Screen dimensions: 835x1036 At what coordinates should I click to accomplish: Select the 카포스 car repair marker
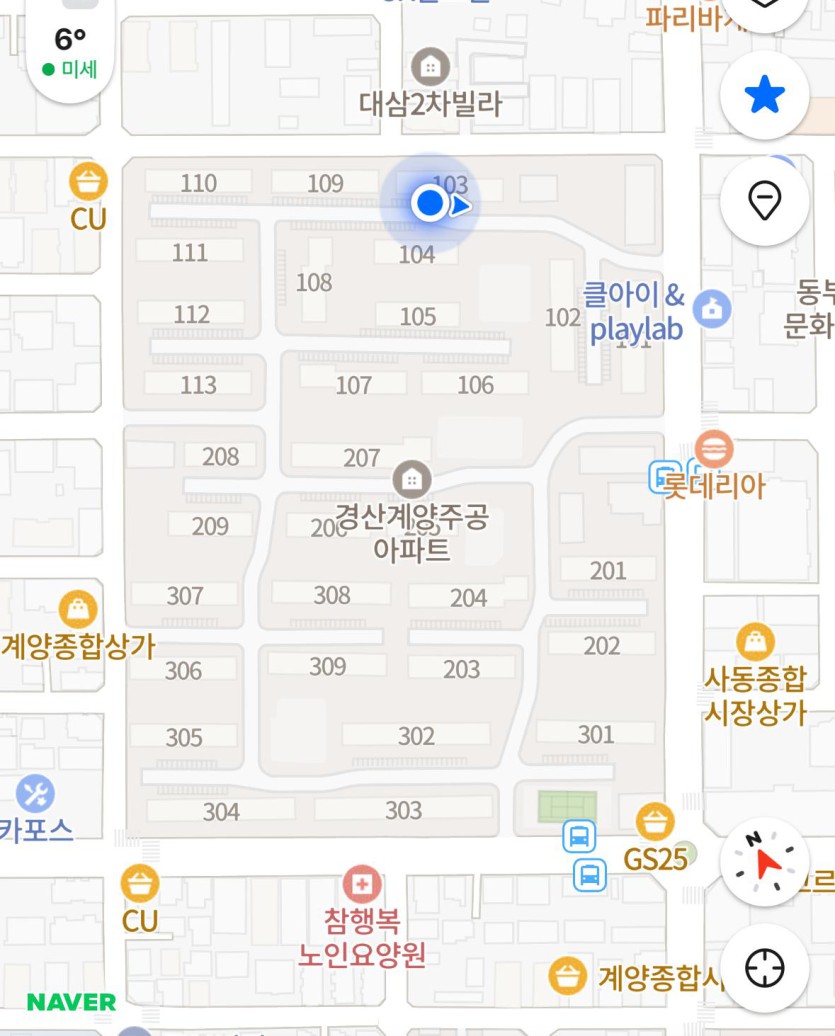36,795
